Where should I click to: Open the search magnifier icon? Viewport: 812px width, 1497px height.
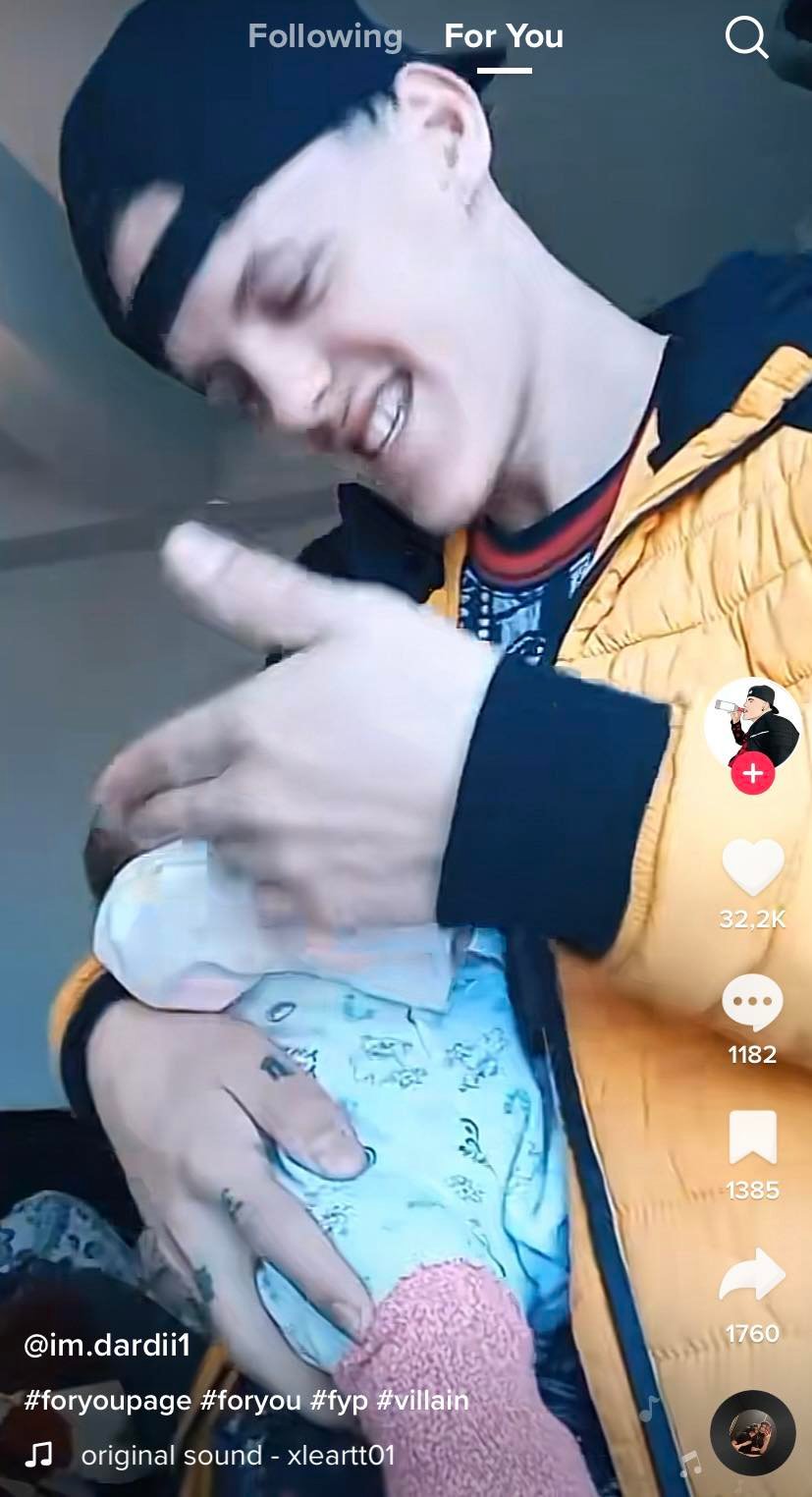click(x=746, y=38)
